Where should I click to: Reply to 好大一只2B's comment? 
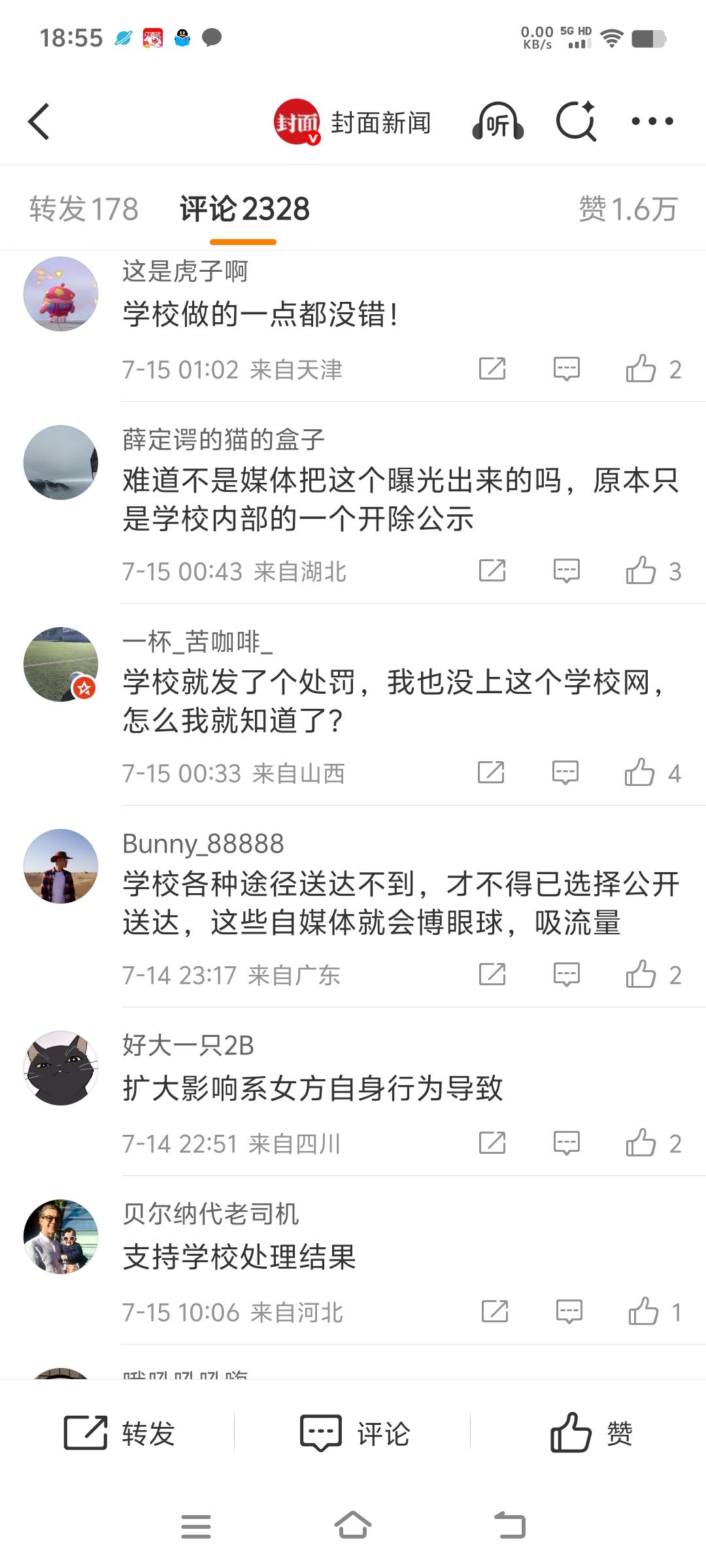[x=566, y=1143]
